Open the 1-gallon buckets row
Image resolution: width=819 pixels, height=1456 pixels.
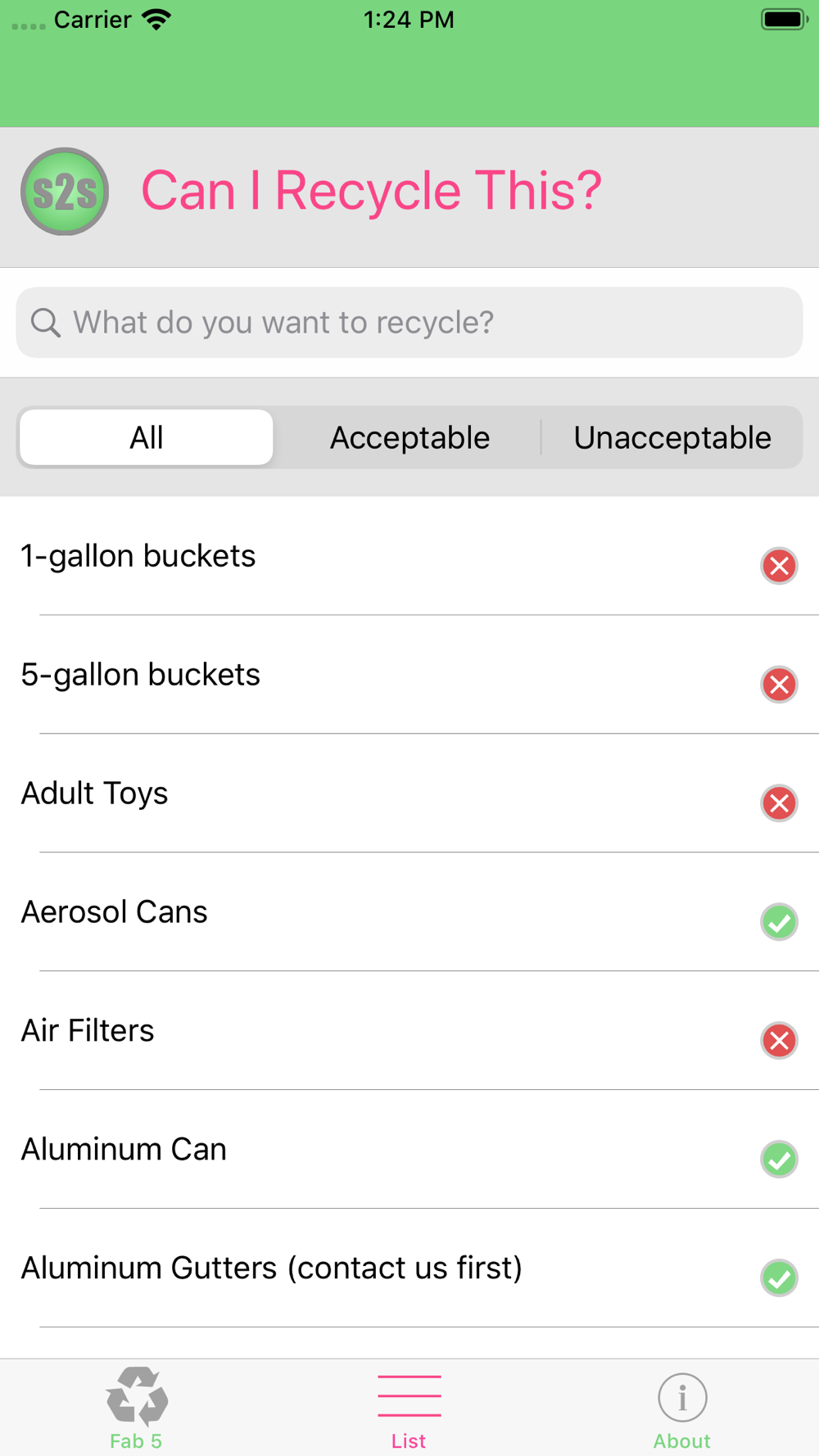409,556
